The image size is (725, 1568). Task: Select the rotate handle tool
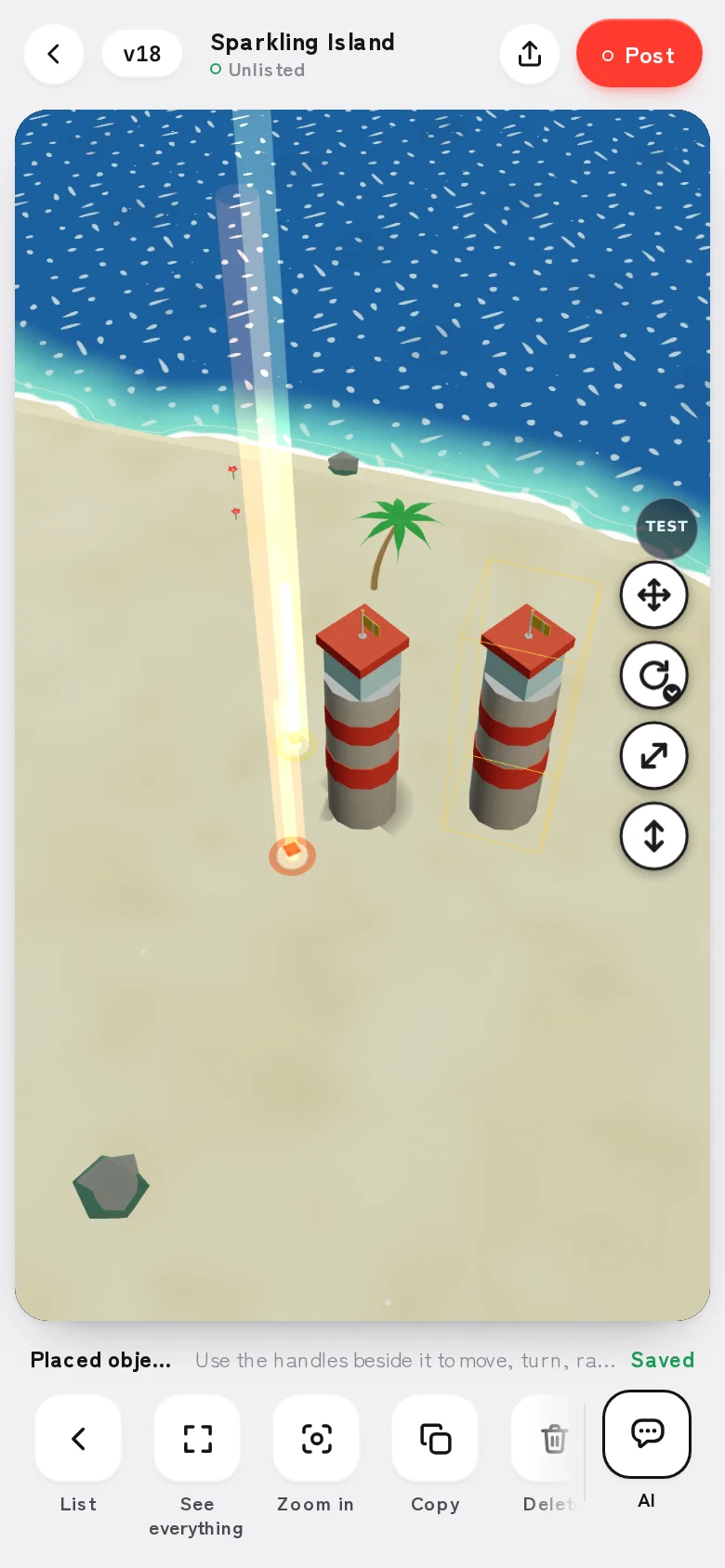(x=654, y=675)
